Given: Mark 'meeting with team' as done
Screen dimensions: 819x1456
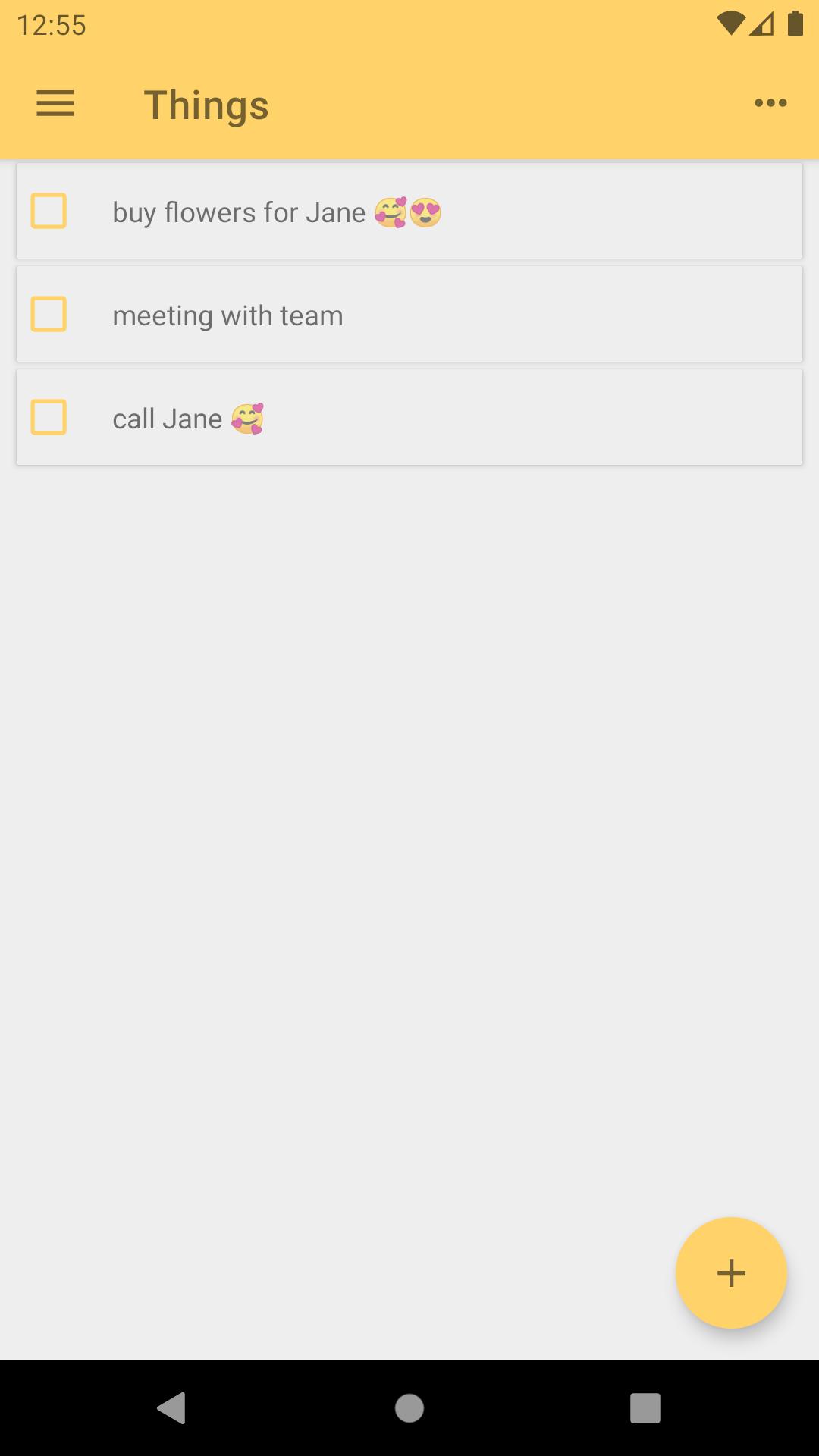Looking at the screenshot, I should click(49, 314).
